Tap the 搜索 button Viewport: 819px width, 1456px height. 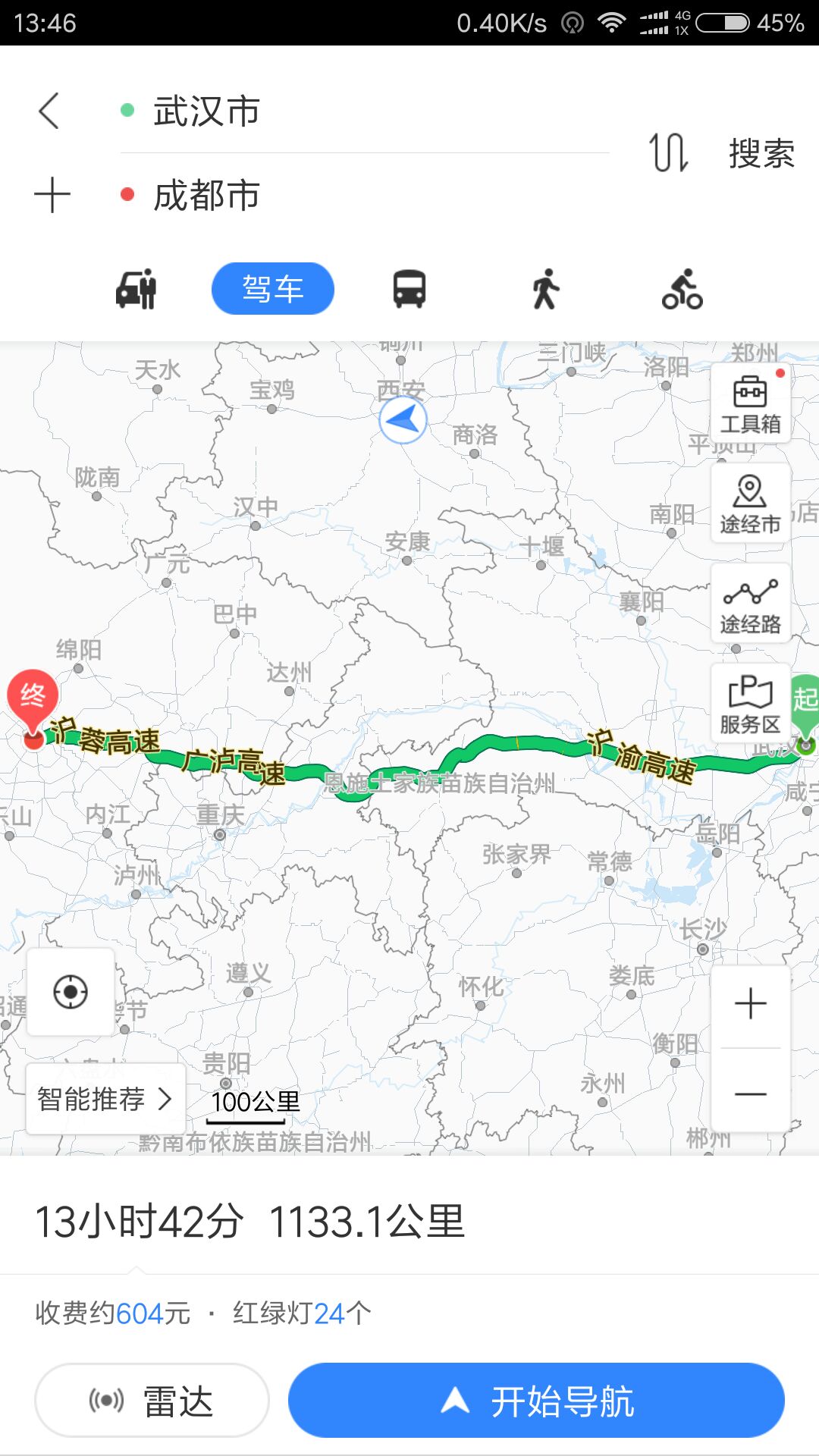pos(761,153)
